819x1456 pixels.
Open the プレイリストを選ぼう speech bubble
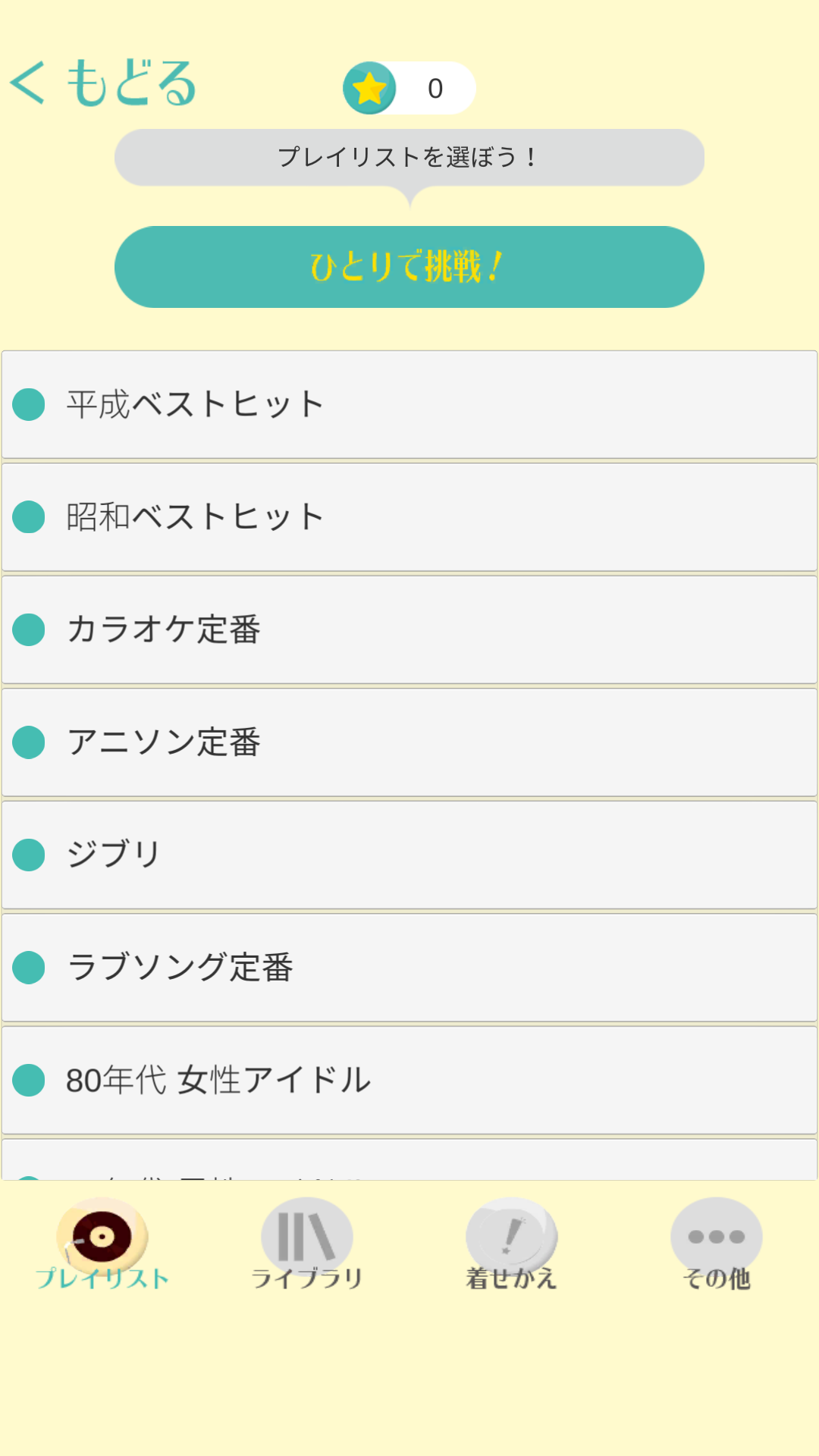click(x=409, y=157)
